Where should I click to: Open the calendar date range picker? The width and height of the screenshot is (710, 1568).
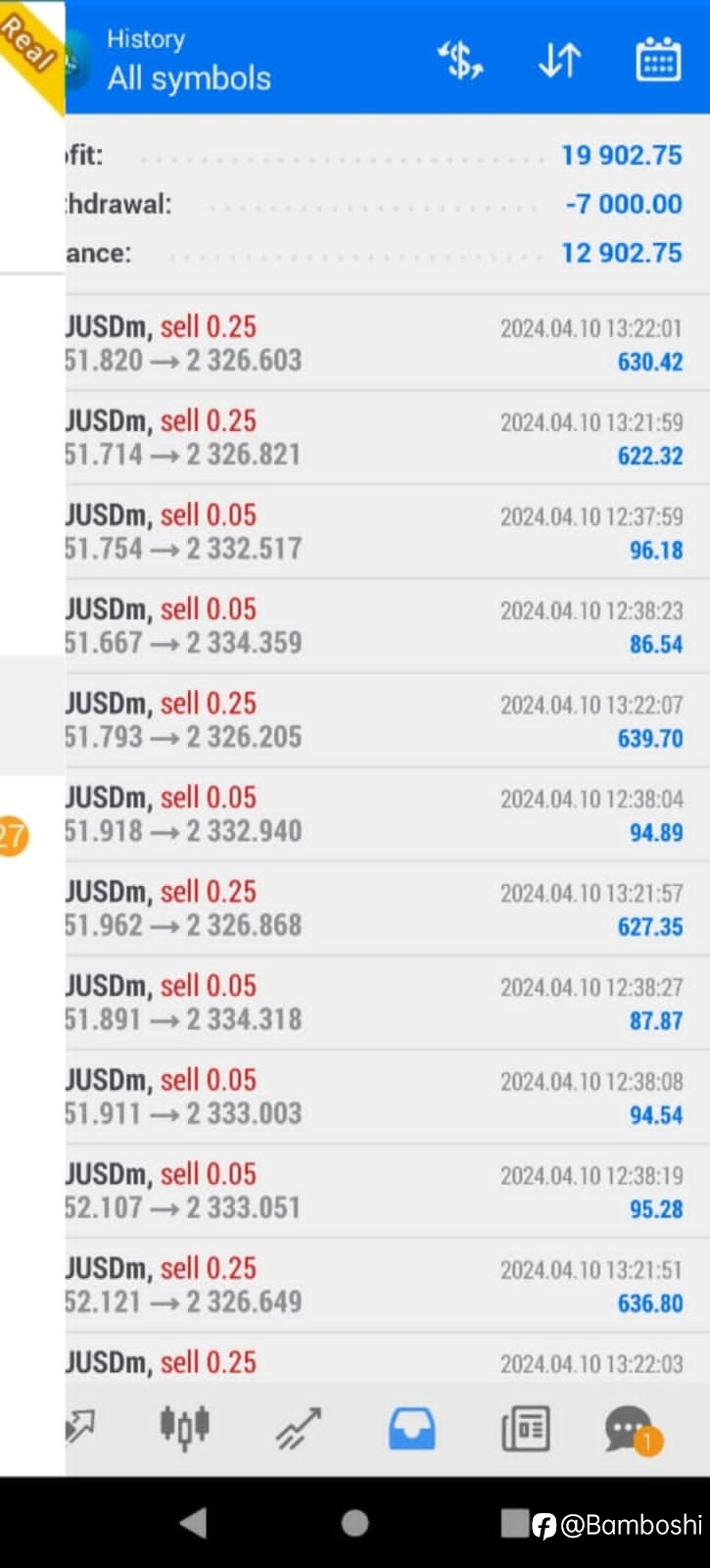pyautogui.click(x=658, y=60)
